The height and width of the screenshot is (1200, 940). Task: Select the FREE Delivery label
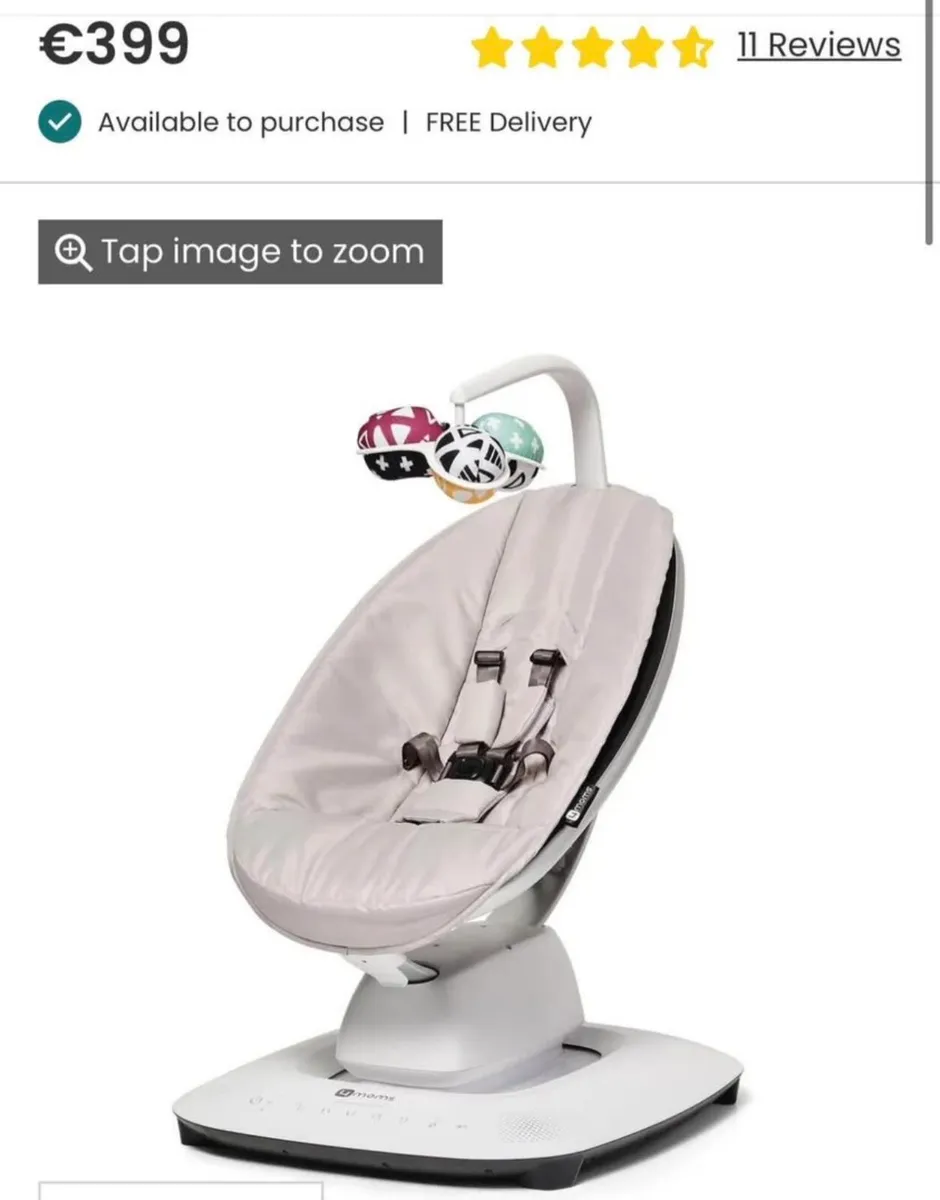click(508, 122)
